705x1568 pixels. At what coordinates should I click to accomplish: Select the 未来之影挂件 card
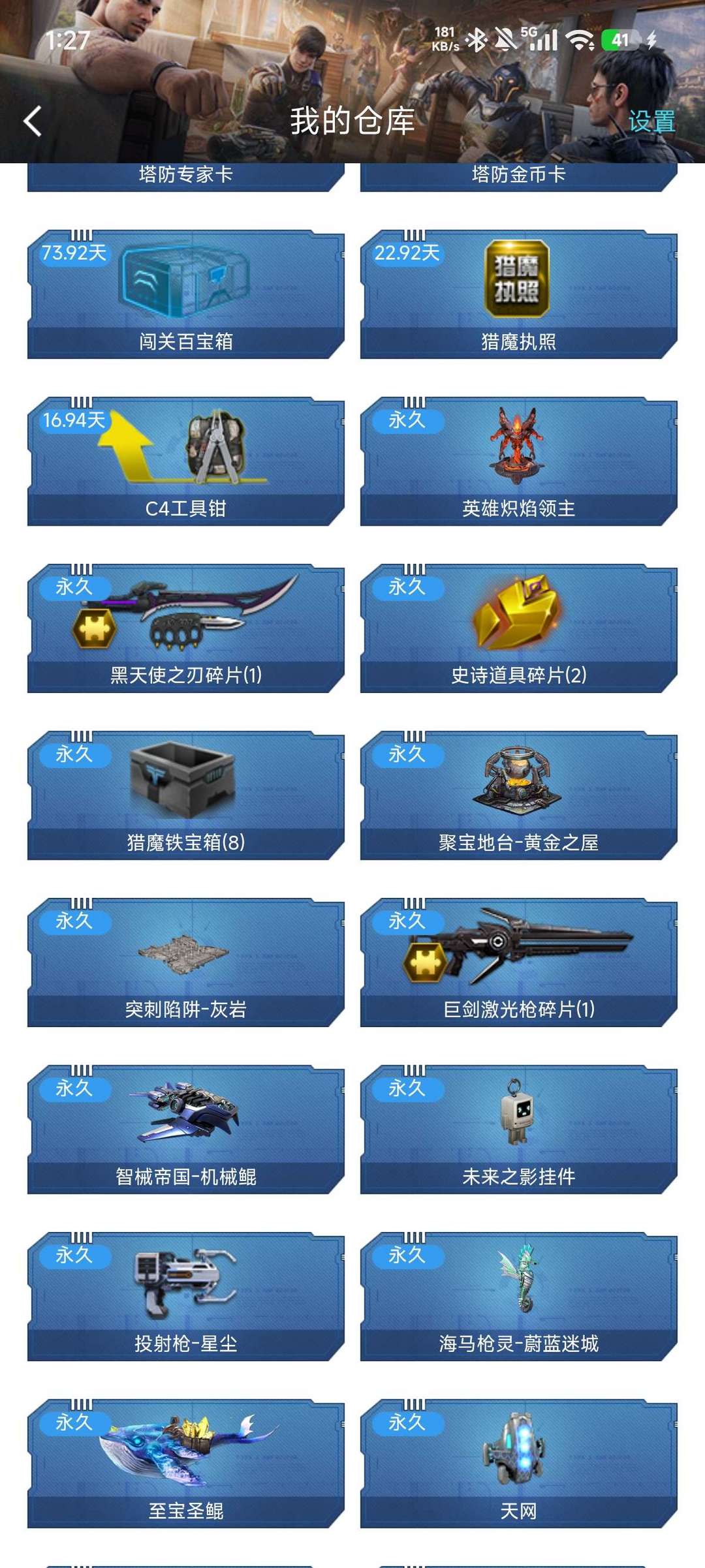tap(518, 1129)
